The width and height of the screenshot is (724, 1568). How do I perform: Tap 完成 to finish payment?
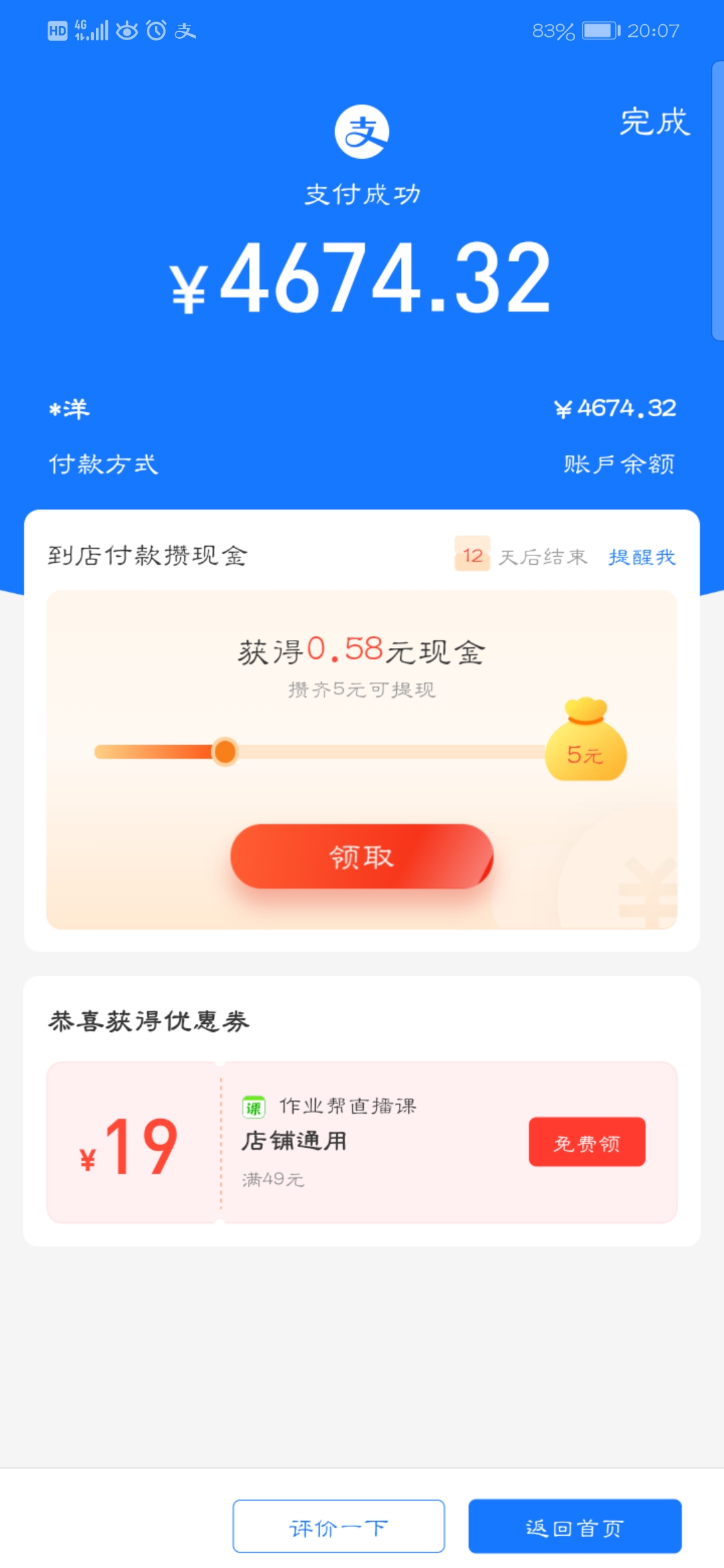(x=654, y=122)
